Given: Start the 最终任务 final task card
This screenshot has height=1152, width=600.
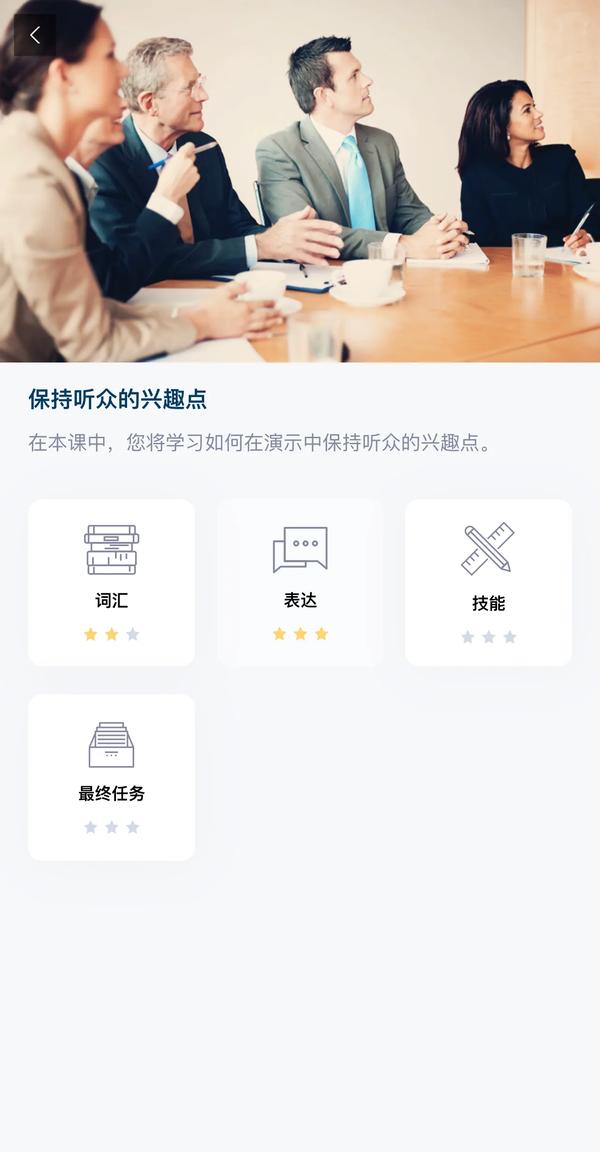Looking at the screenshot, I should click(111, 777).
